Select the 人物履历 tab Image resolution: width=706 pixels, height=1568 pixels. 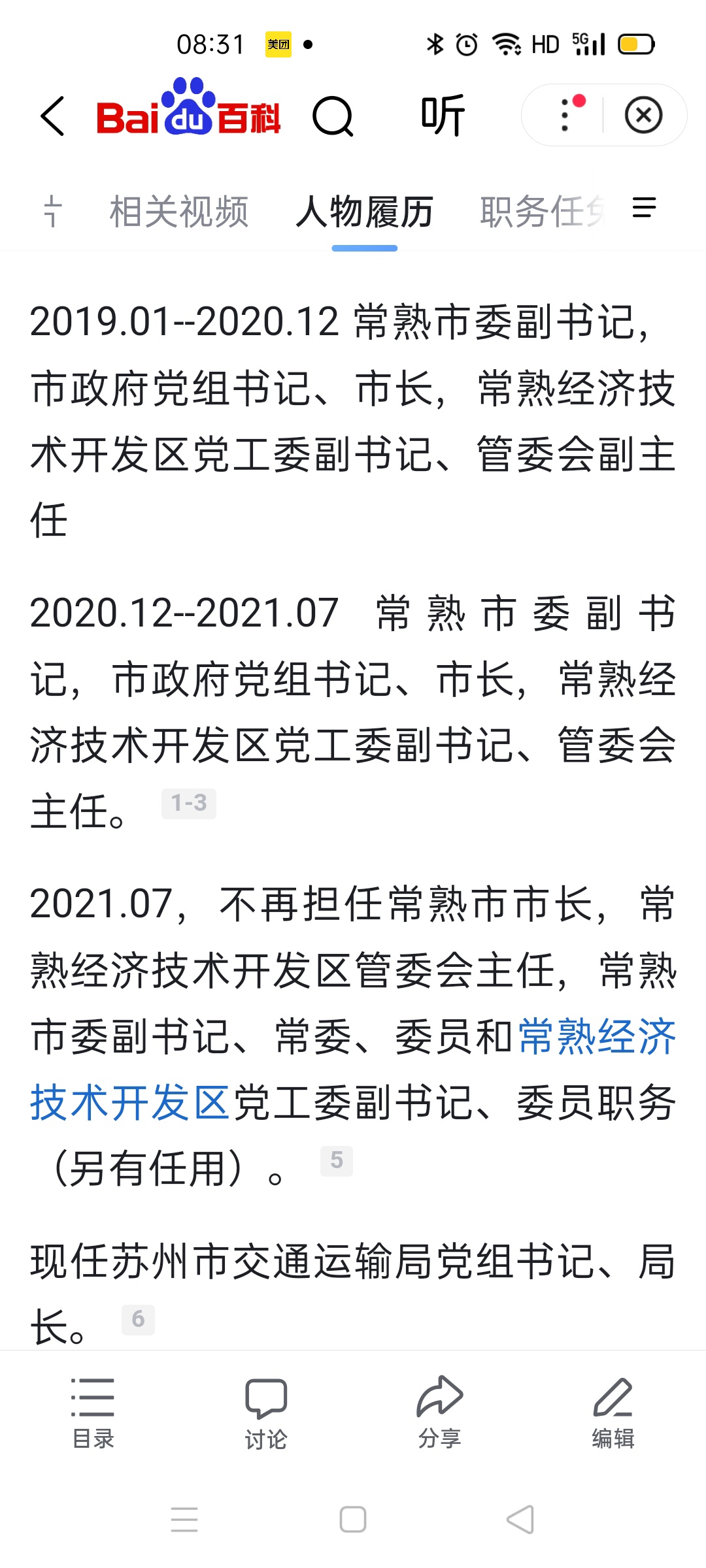(364, 212)
